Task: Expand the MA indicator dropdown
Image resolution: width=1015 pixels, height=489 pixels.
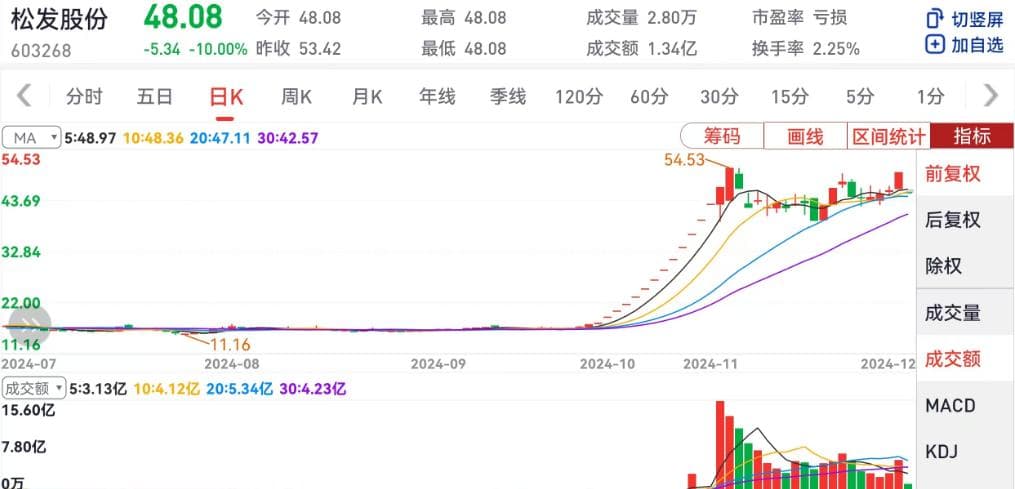Action: coord(32,137)
